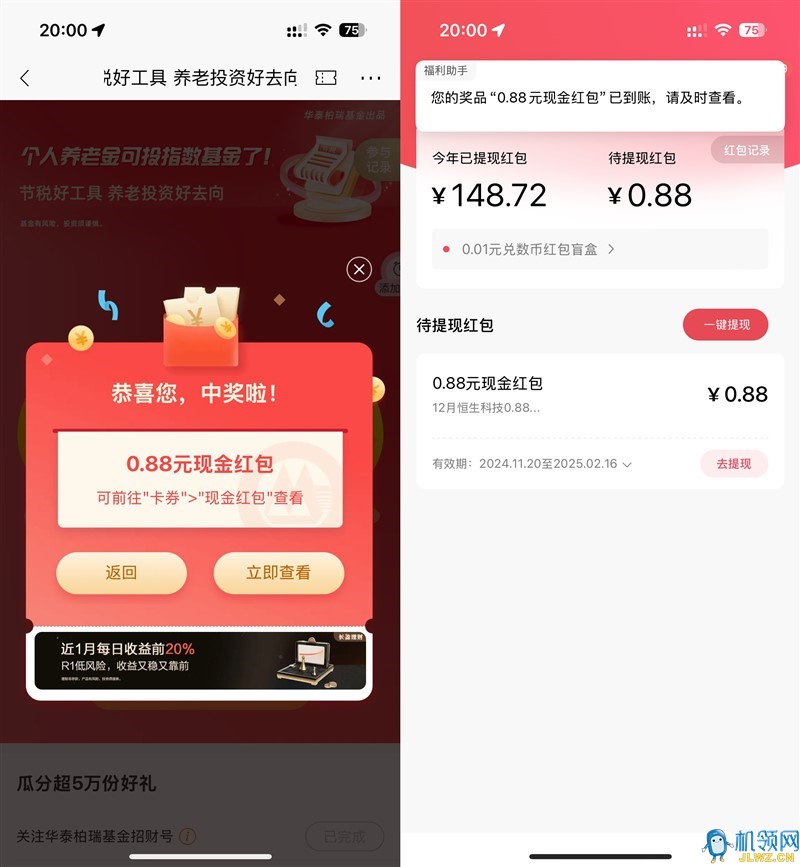Tap 立即查看 to view the red packet
Viewport: 800px width, 867px height.
(279, 573)
